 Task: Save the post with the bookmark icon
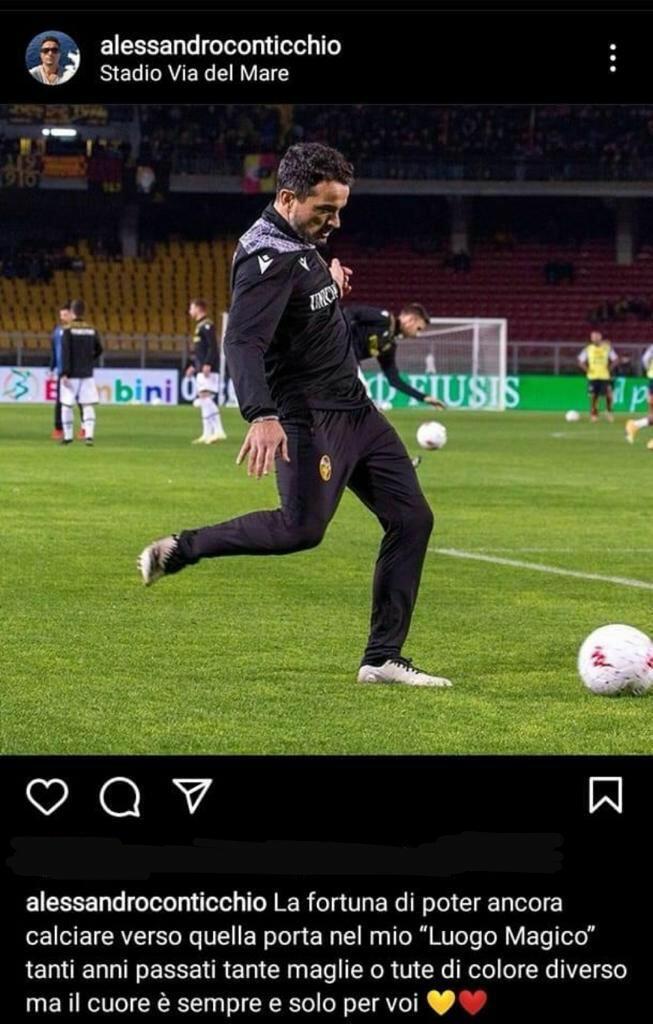pyautogui.click(x=605, y=795)
